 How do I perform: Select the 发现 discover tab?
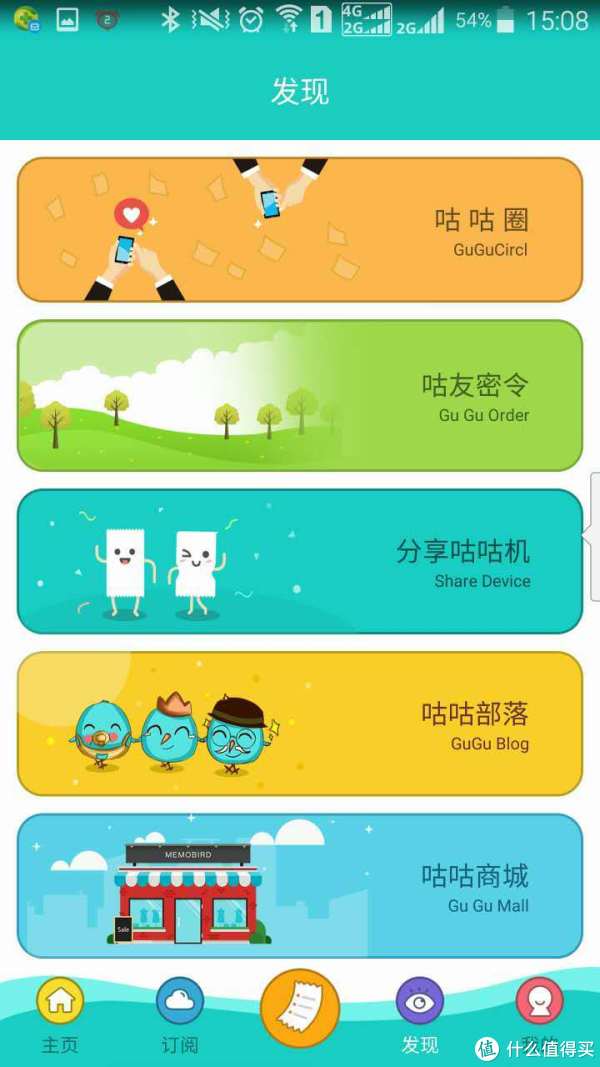tap(420, 1012)
